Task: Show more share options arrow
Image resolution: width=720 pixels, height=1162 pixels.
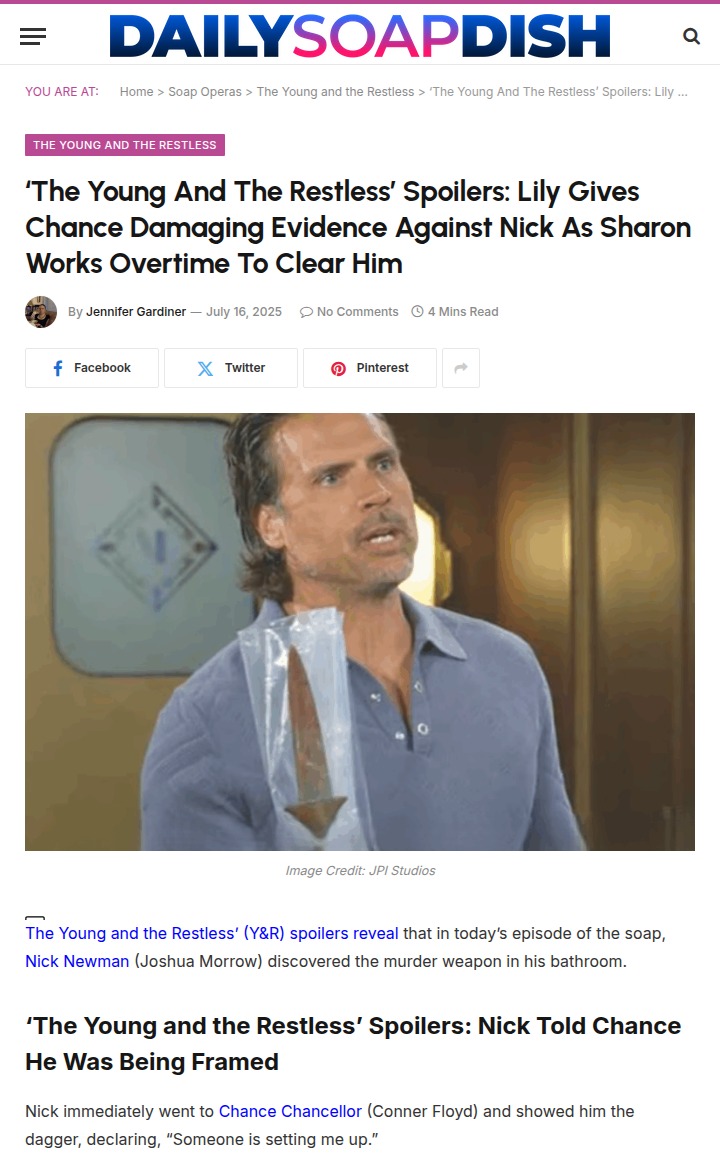Action: coord(461,368)
